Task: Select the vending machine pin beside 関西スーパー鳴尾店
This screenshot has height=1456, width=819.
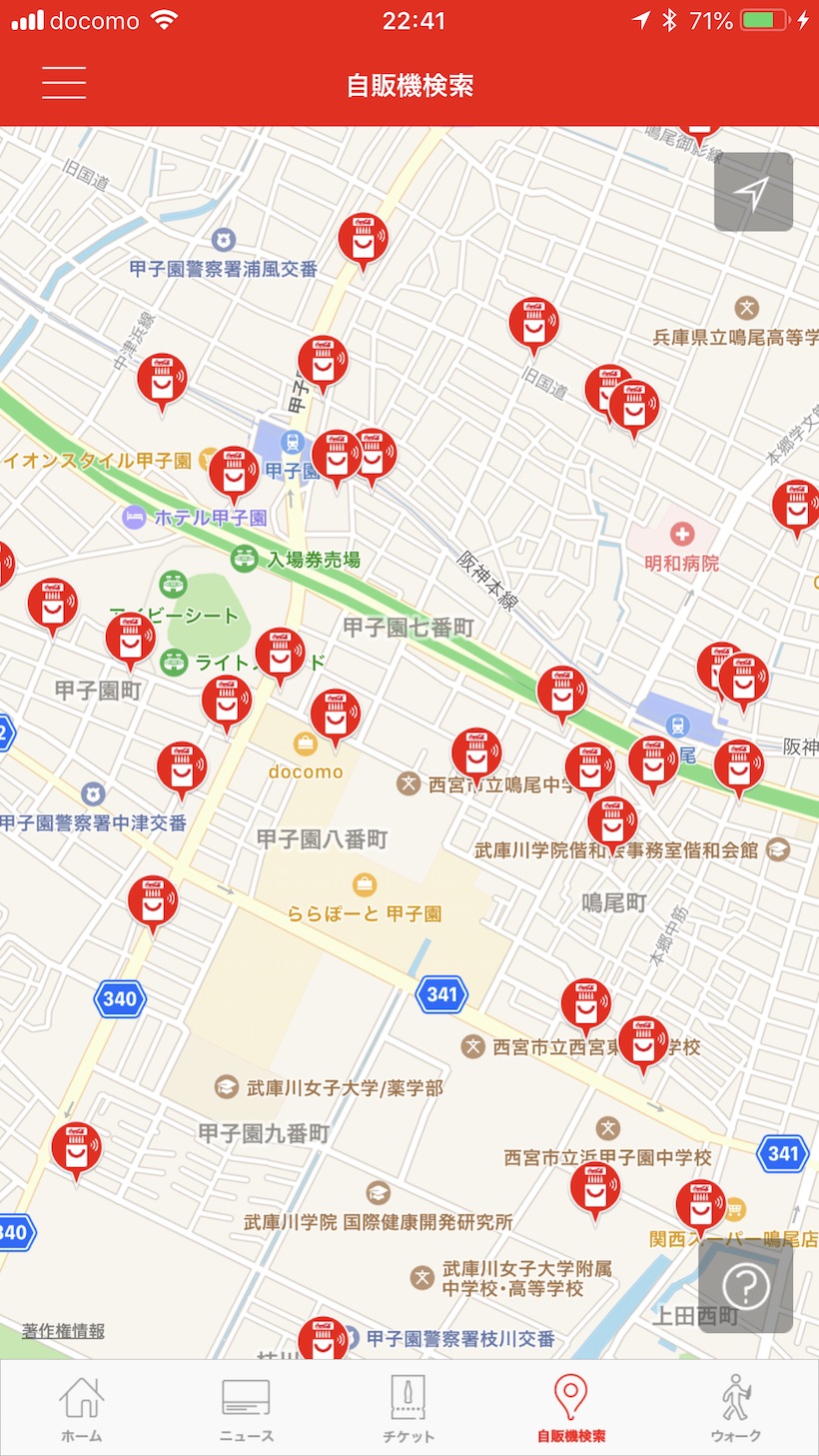Action: 700,1205
